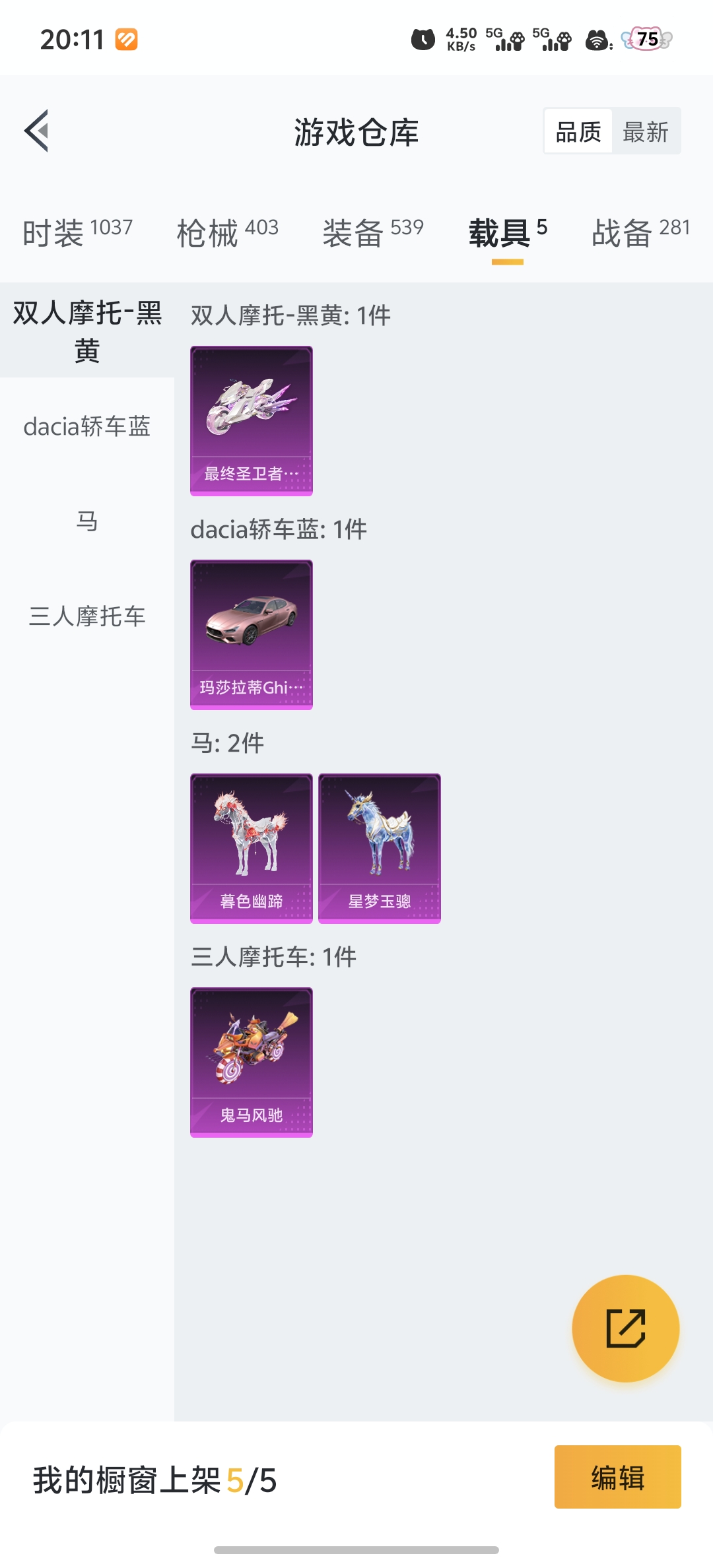Select dacia轿车蓝 category in the sidebar
Image resolution: width=713 pixels, height=1568 pixels.
[x=87, y=428]
